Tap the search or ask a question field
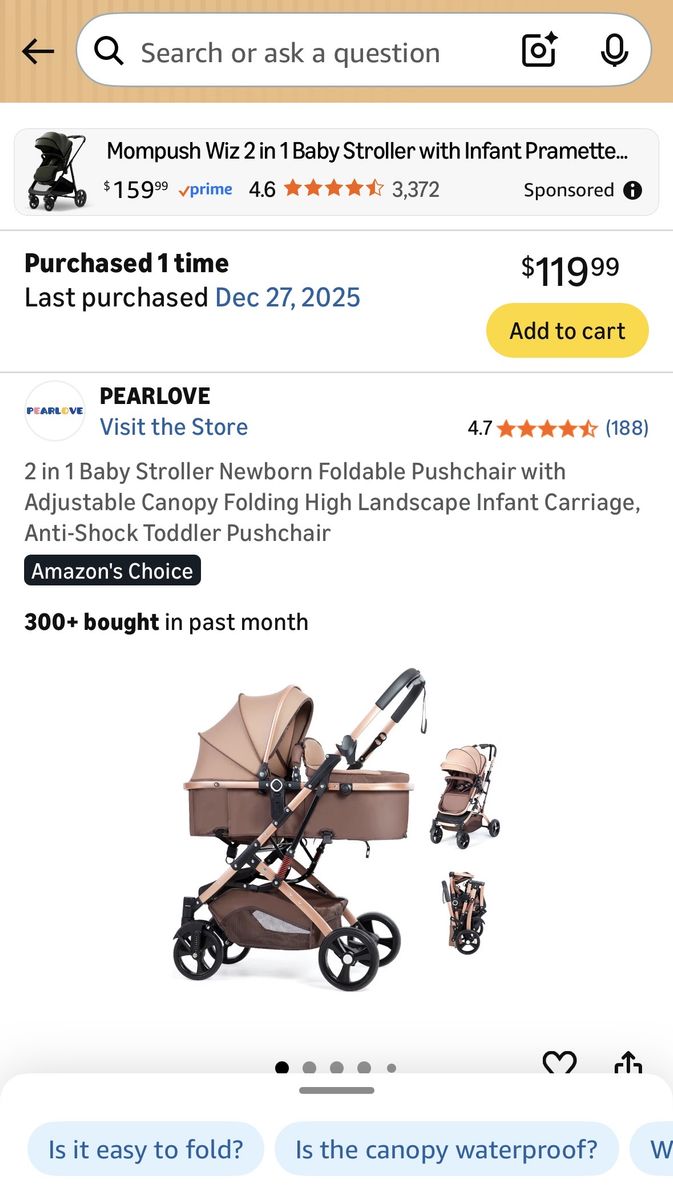The image size is (673, 1200). click(300, 52)
